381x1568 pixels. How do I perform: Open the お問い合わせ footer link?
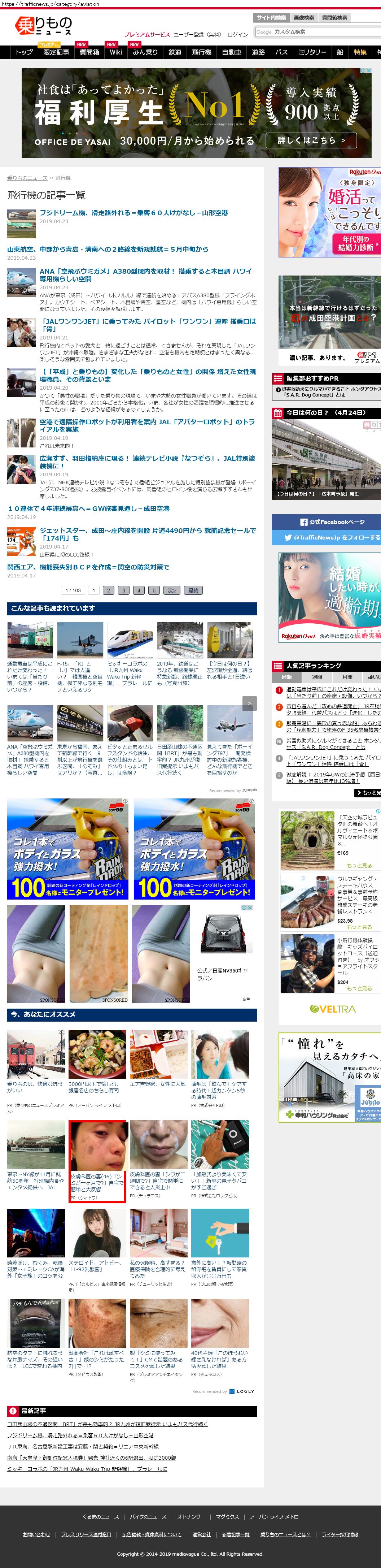[36, 1534]
